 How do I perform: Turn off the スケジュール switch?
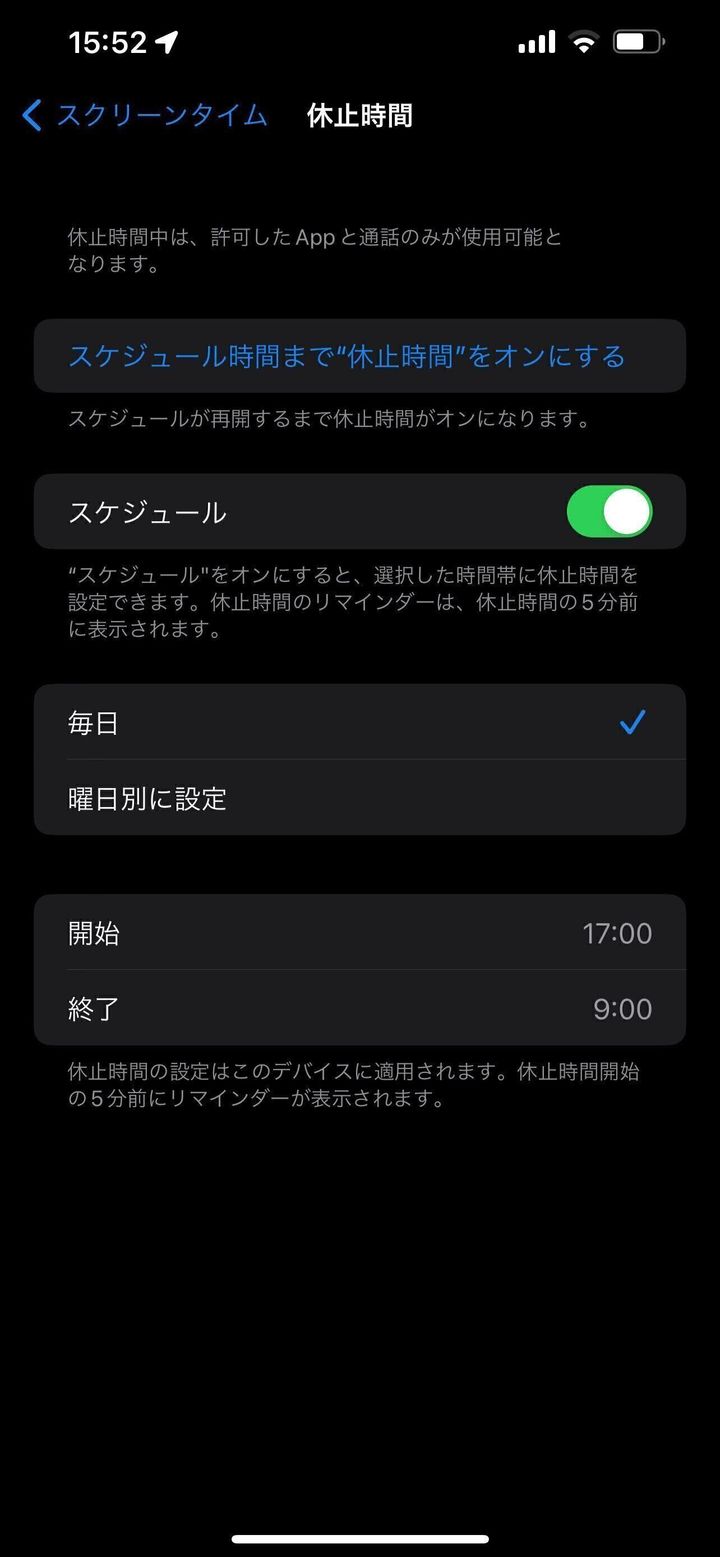pyautogui.click(x=609, y=512)
